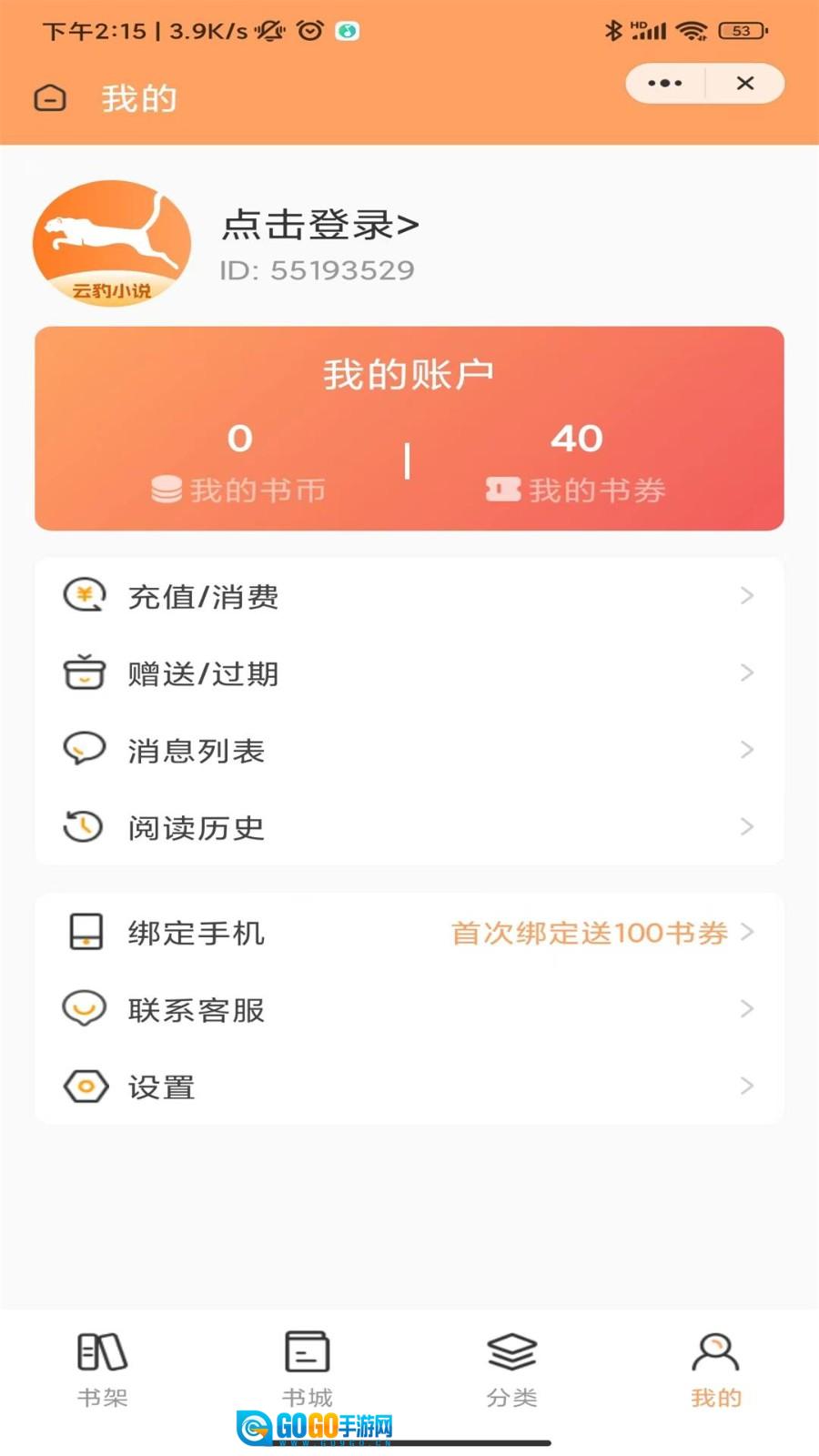This screenshot has width=819, height=1456.
Task: View the 消息列表 message list
Action: click(409, 751)
